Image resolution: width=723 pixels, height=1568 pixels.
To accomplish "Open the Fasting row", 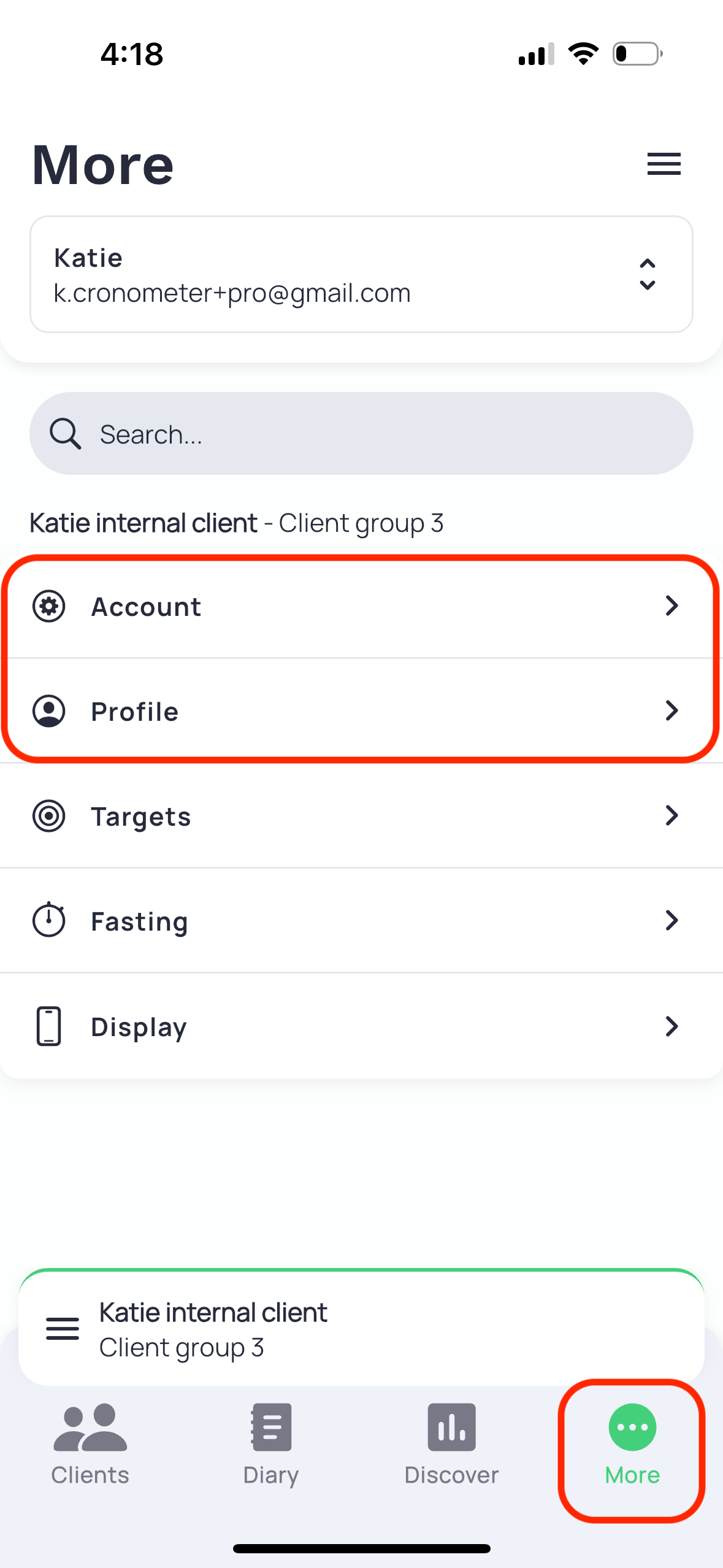I will tap(361, 921).
